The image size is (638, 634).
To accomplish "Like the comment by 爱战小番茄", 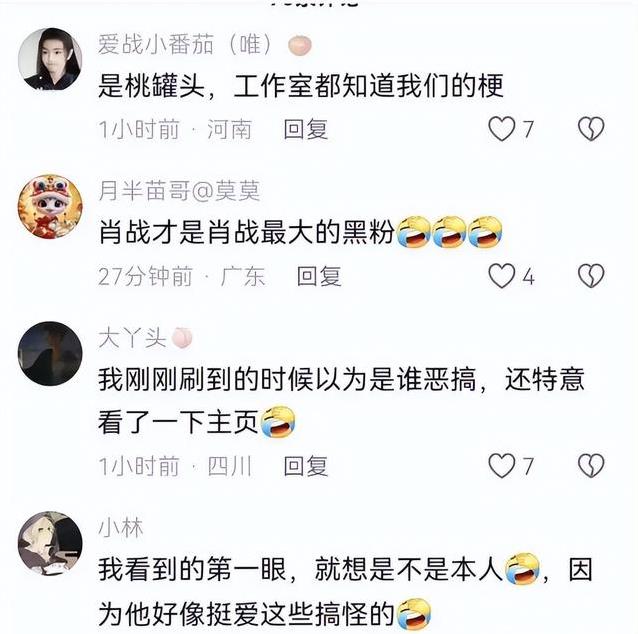I will pos(502,129).
